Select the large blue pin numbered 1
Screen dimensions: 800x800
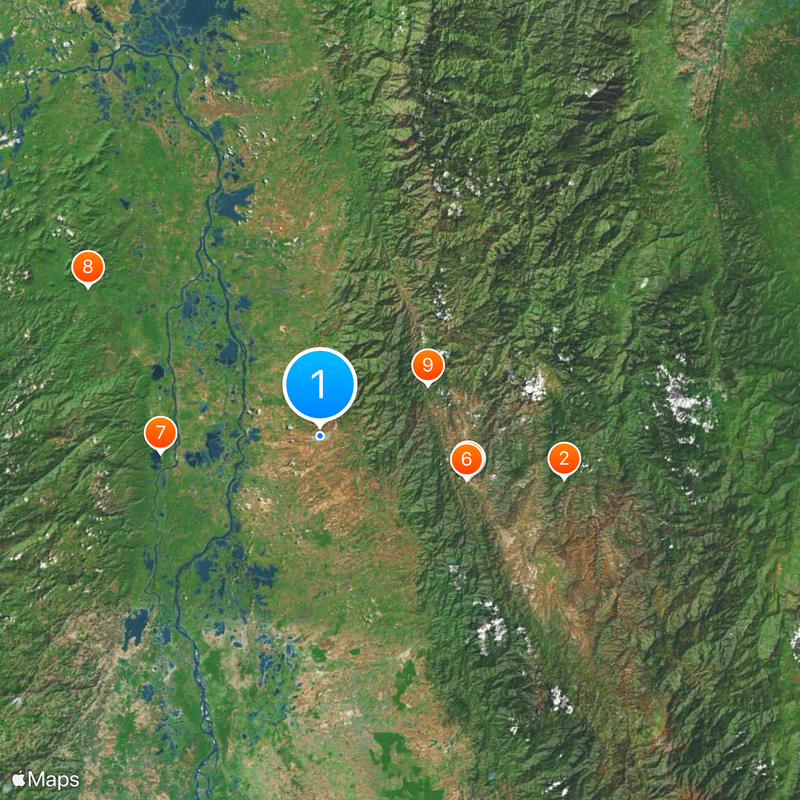coord(320,384)
